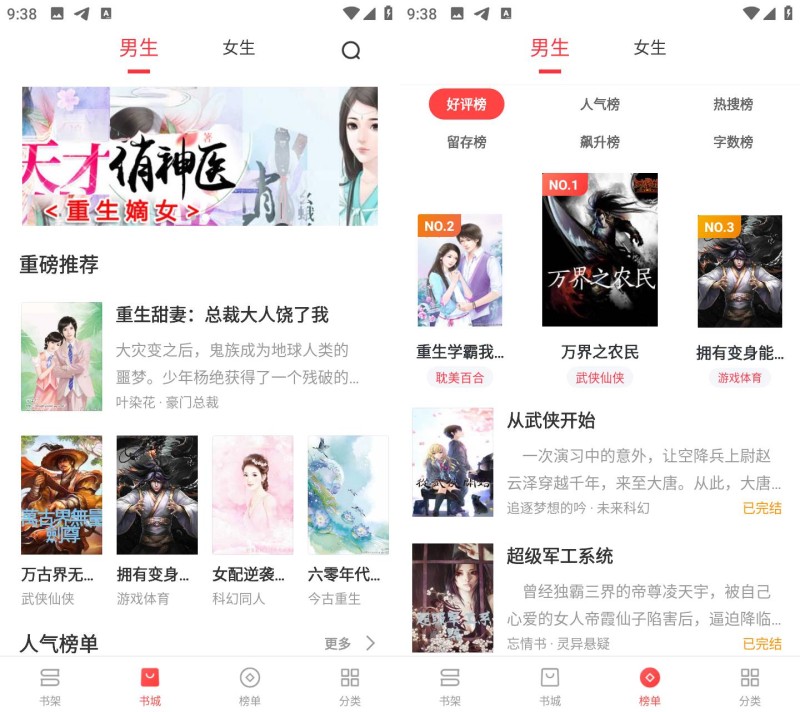Select the 热搜榜 ranking chip
This screenshot has width=800, height=712.
(733, 104)
